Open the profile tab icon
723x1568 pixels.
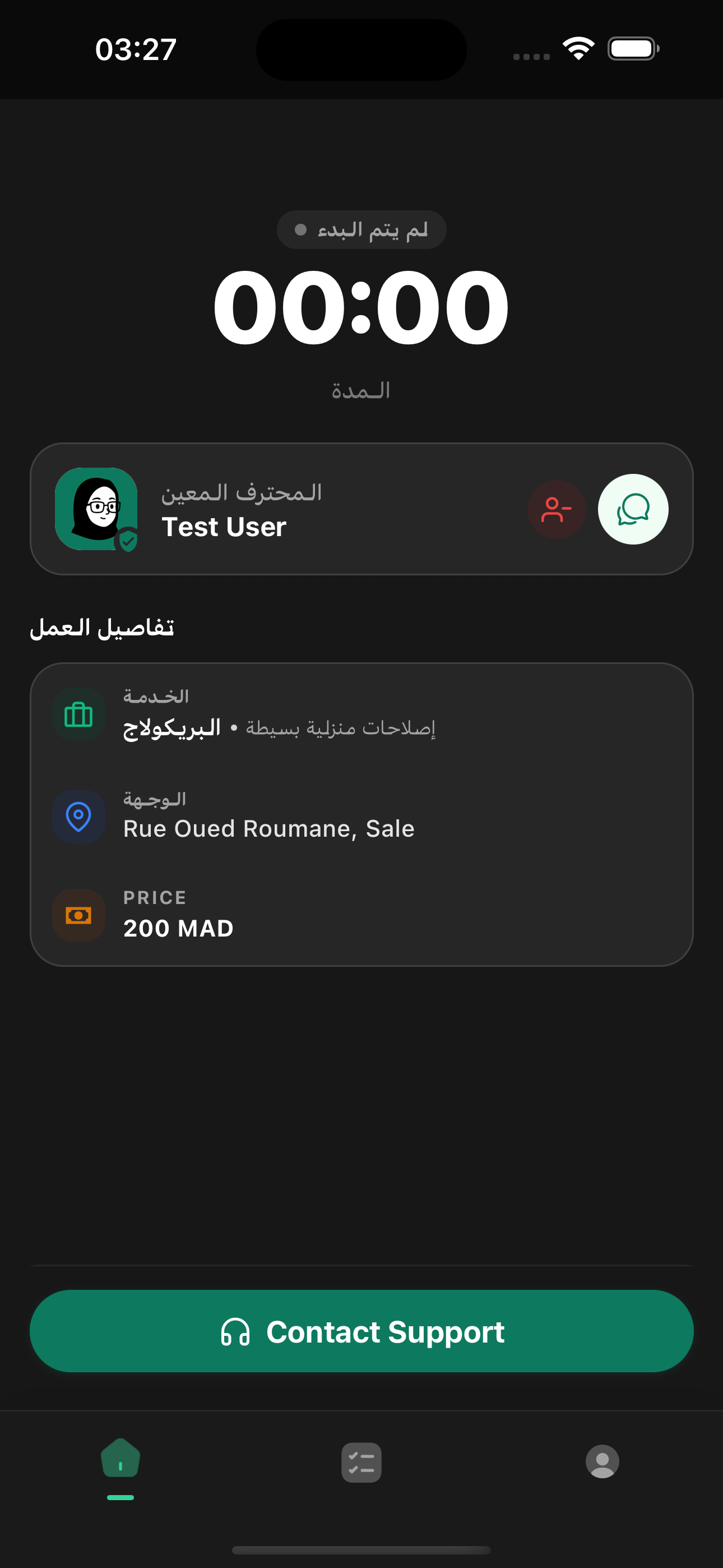click(x=602, y=1462)
